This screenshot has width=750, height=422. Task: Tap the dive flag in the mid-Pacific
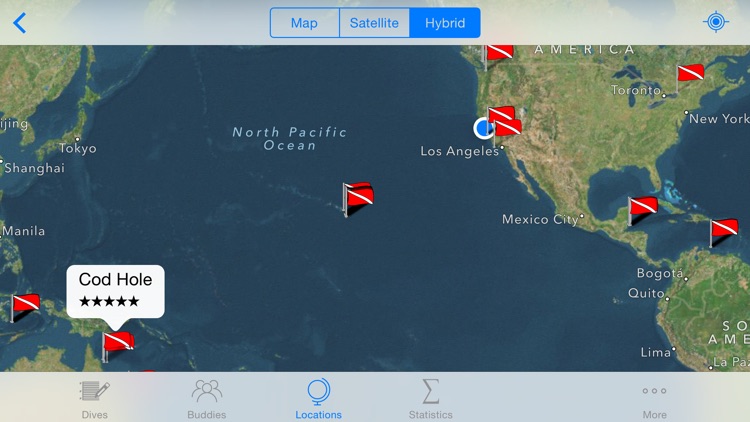point(358,196)
